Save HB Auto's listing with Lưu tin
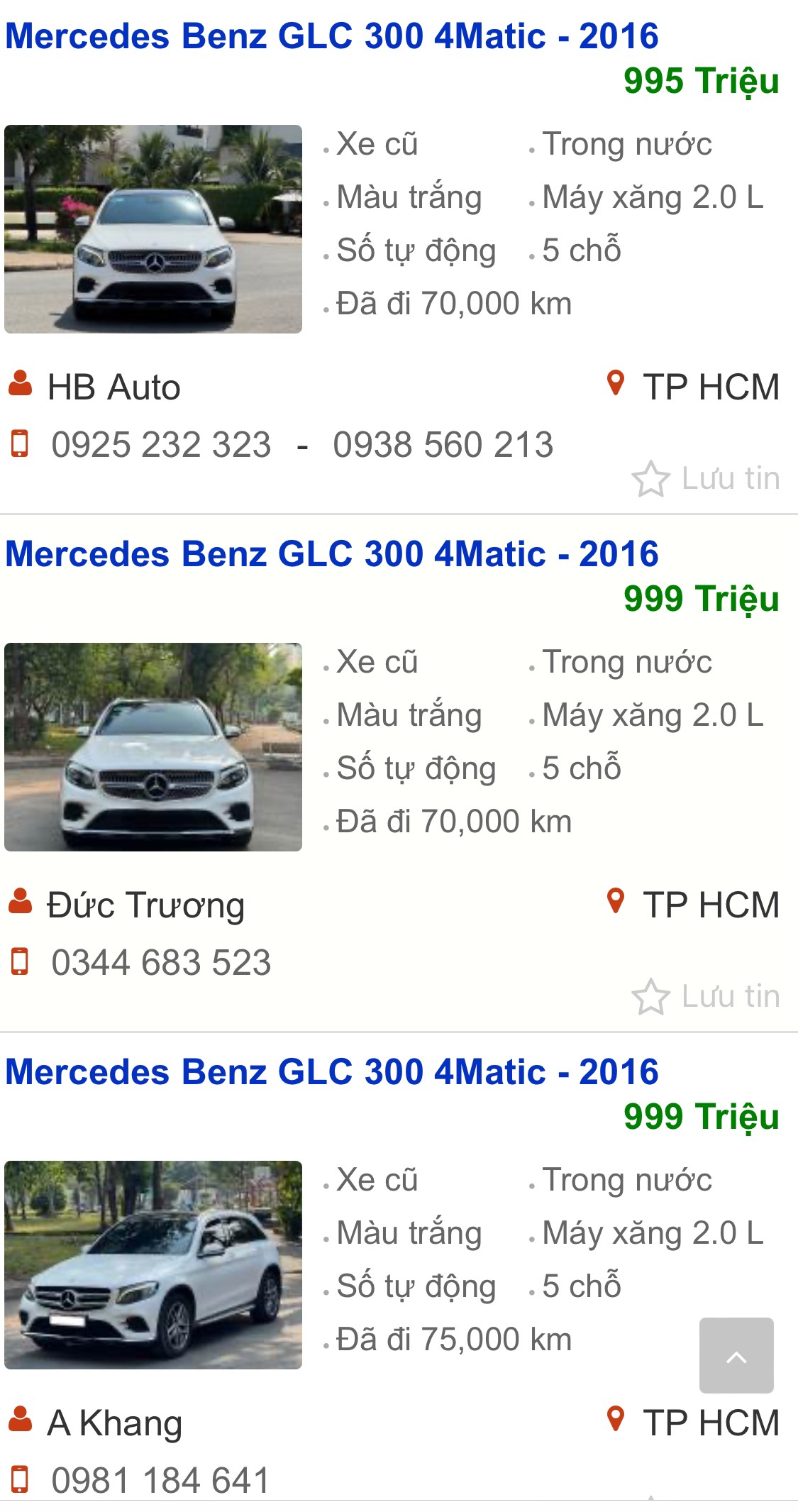The image size is (798, 1512). 706,479
